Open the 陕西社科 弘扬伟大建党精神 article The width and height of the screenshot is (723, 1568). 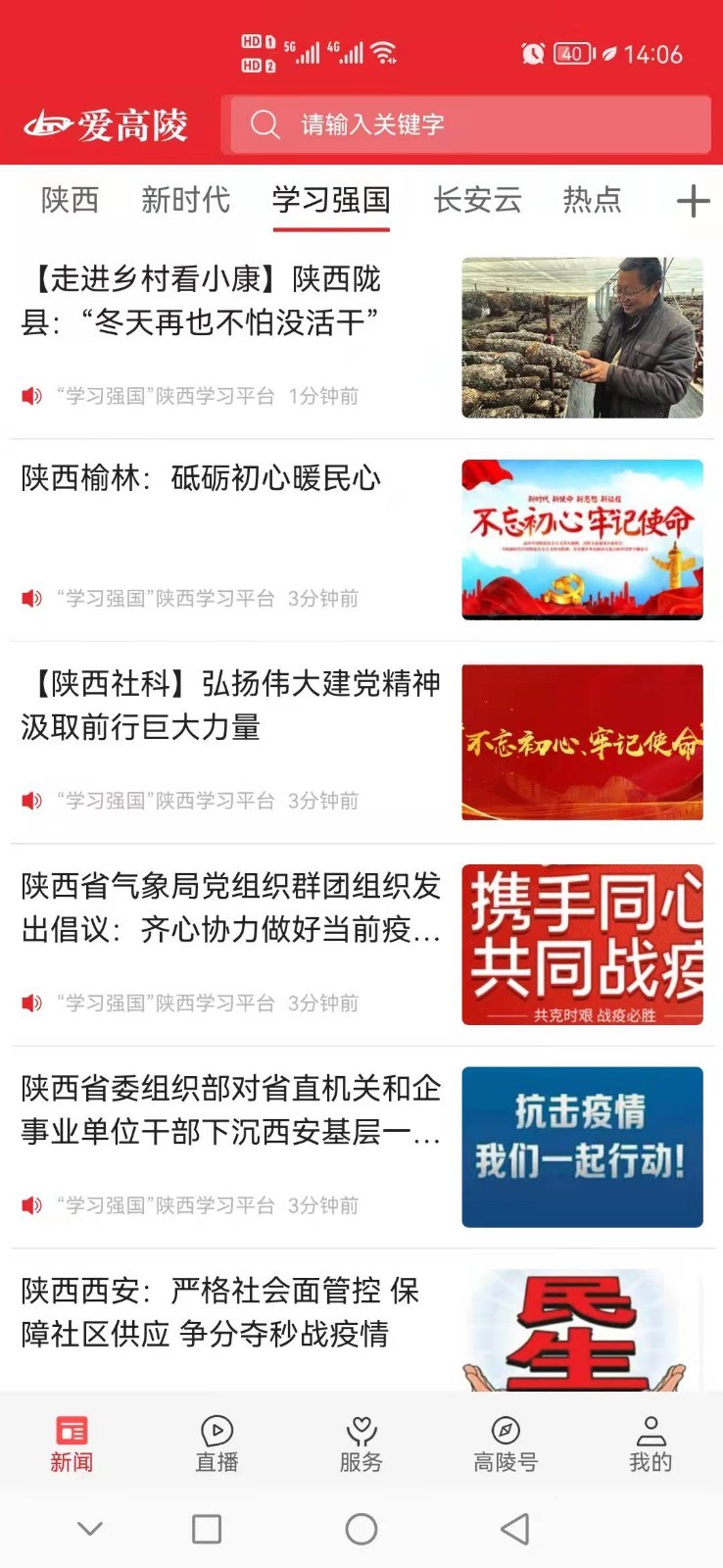[230, 705]
